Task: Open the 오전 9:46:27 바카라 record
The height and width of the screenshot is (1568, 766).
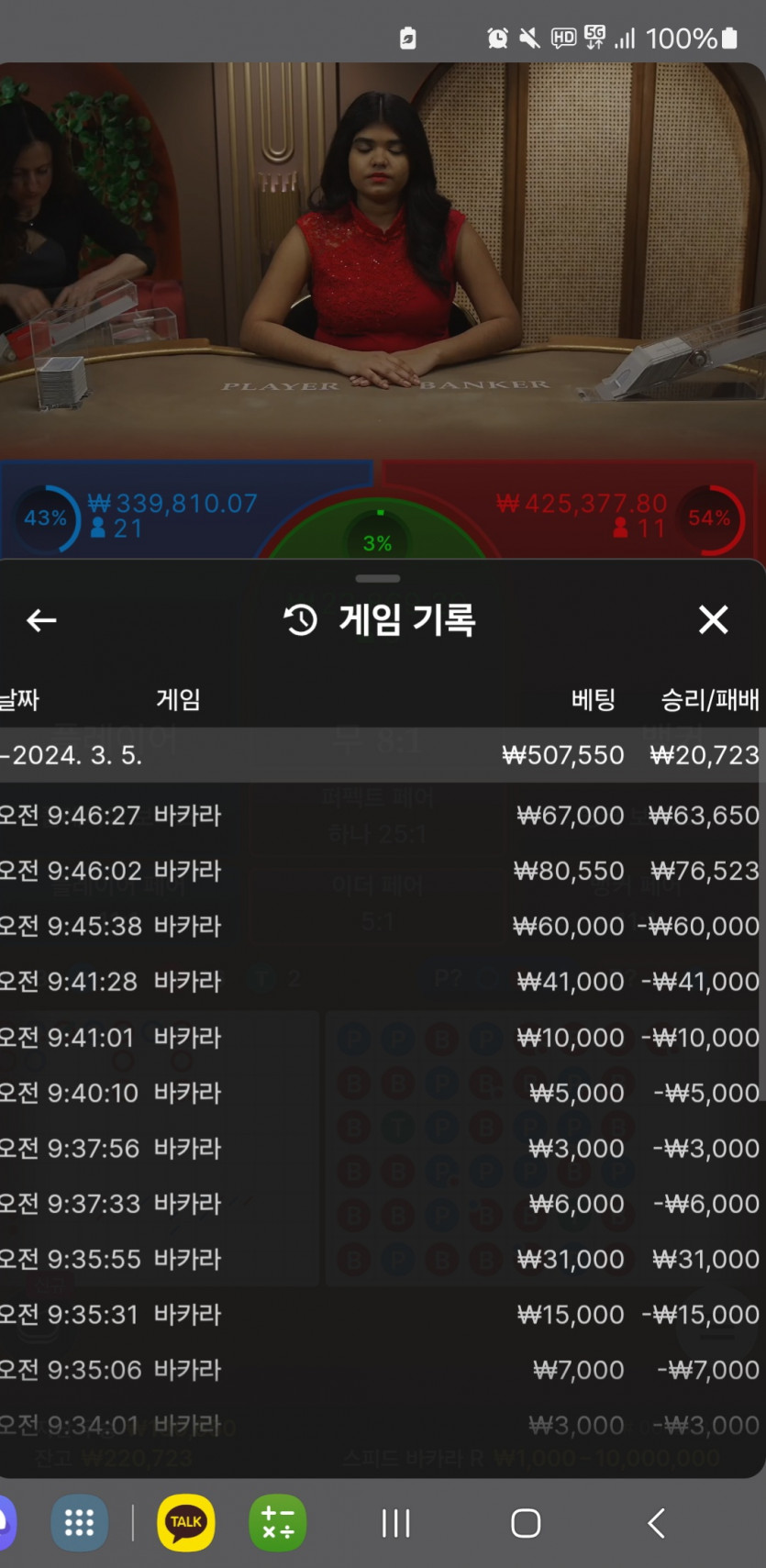Action: pyautogui.click(x=381, y=816)
